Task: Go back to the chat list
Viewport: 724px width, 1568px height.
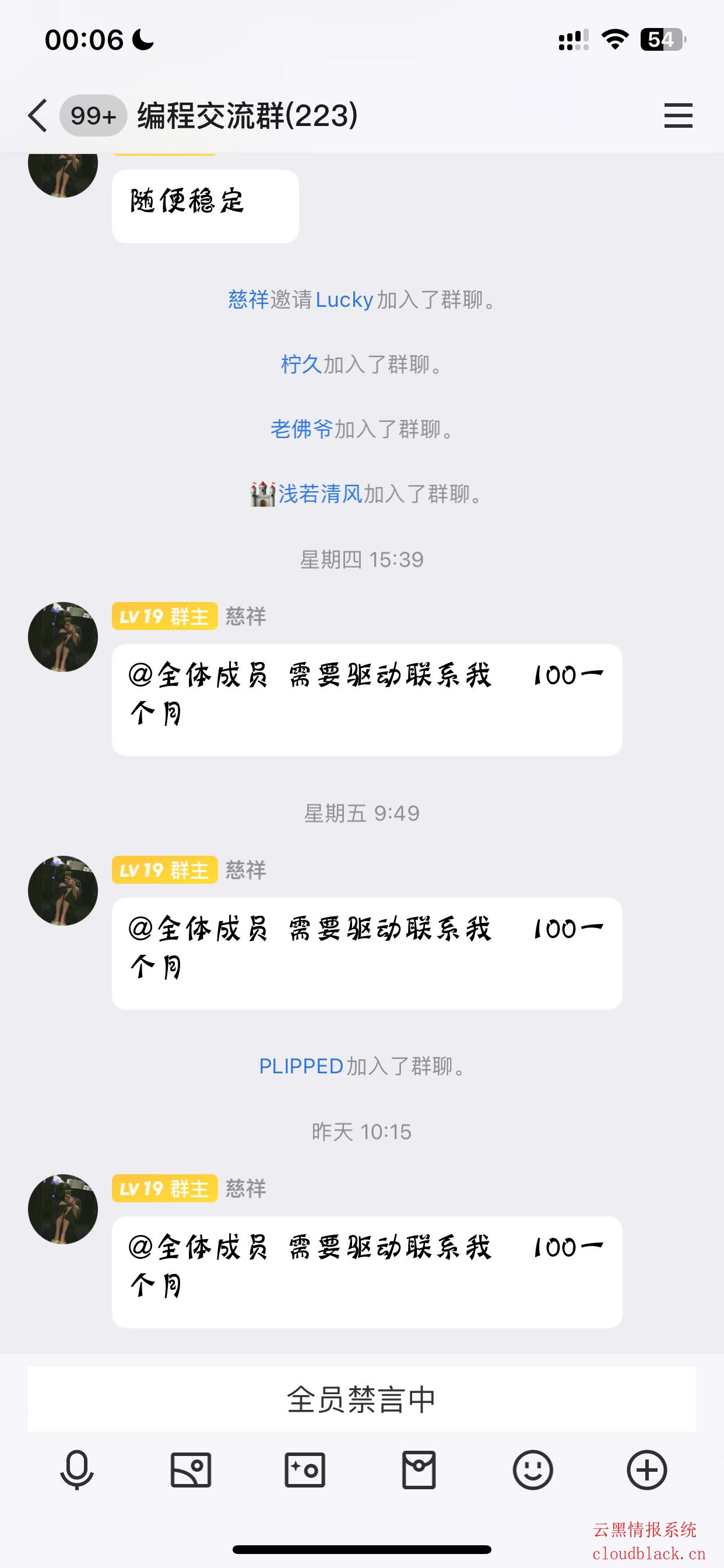Action: click(38, 116)
